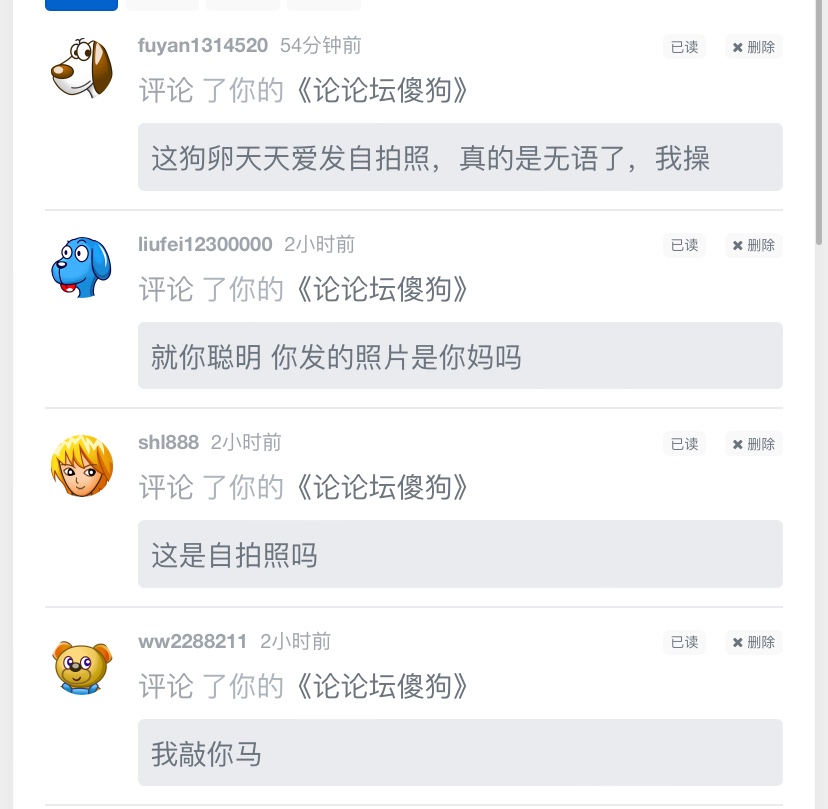Open the post linked in fuyan1314520's notification
The height and width of the screenshot is (809, 828).
tap(383, 91)
